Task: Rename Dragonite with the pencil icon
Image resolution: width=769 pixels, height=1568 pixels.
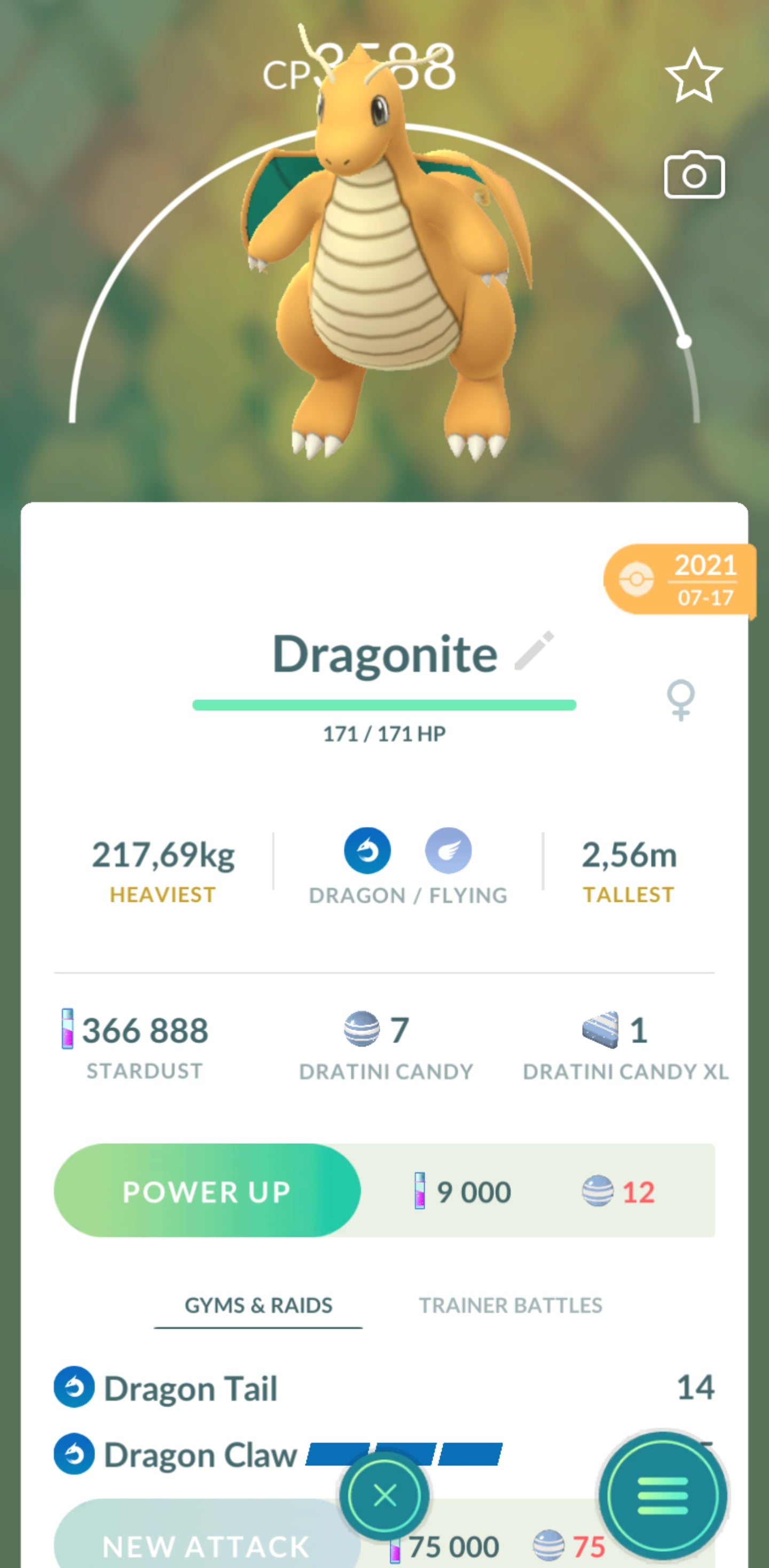Action: pyautogui.click(x=534, y=651)
